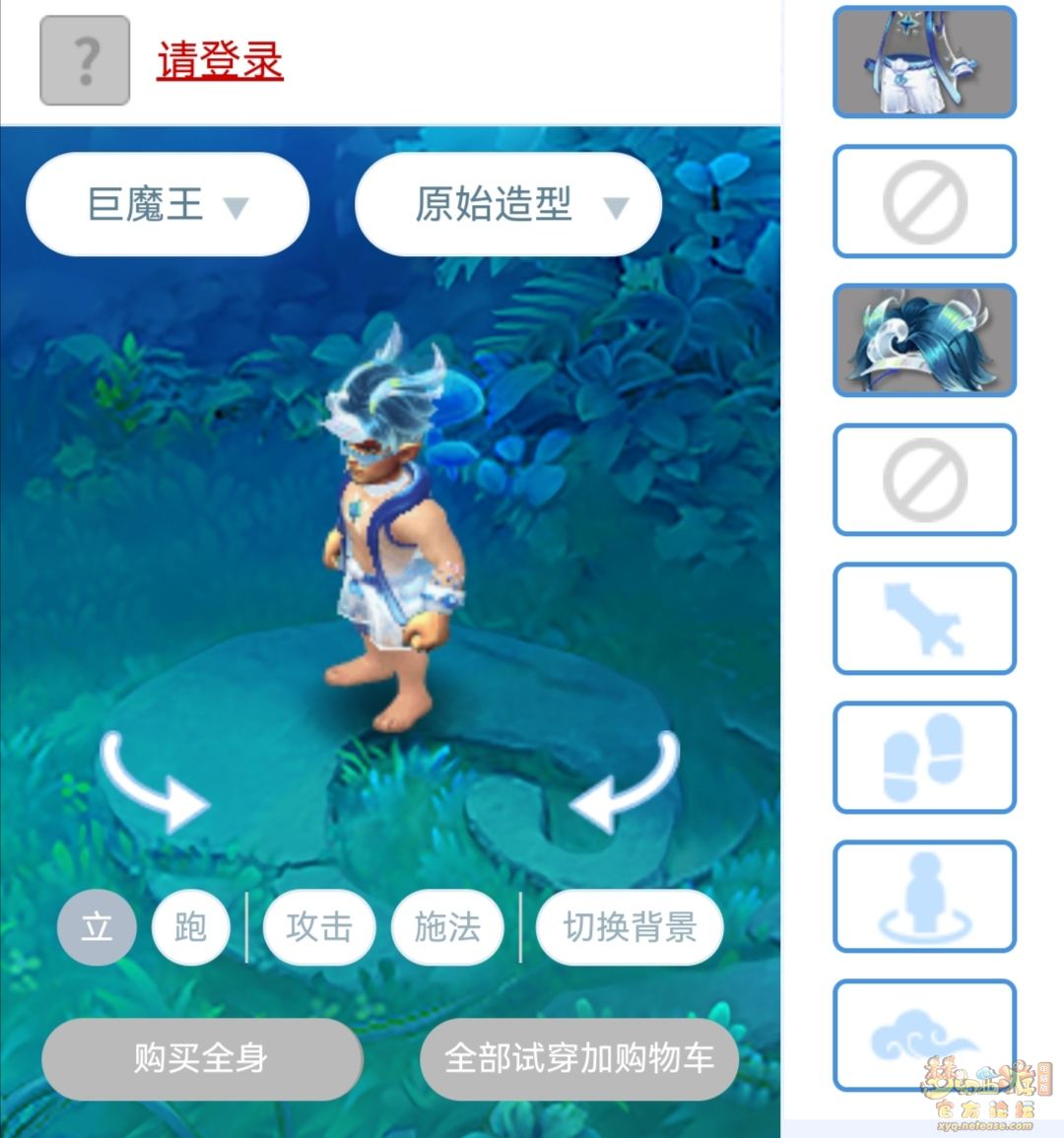Open the footprints equipment slot
1064x1138 pixels.
tap(924, 758)
